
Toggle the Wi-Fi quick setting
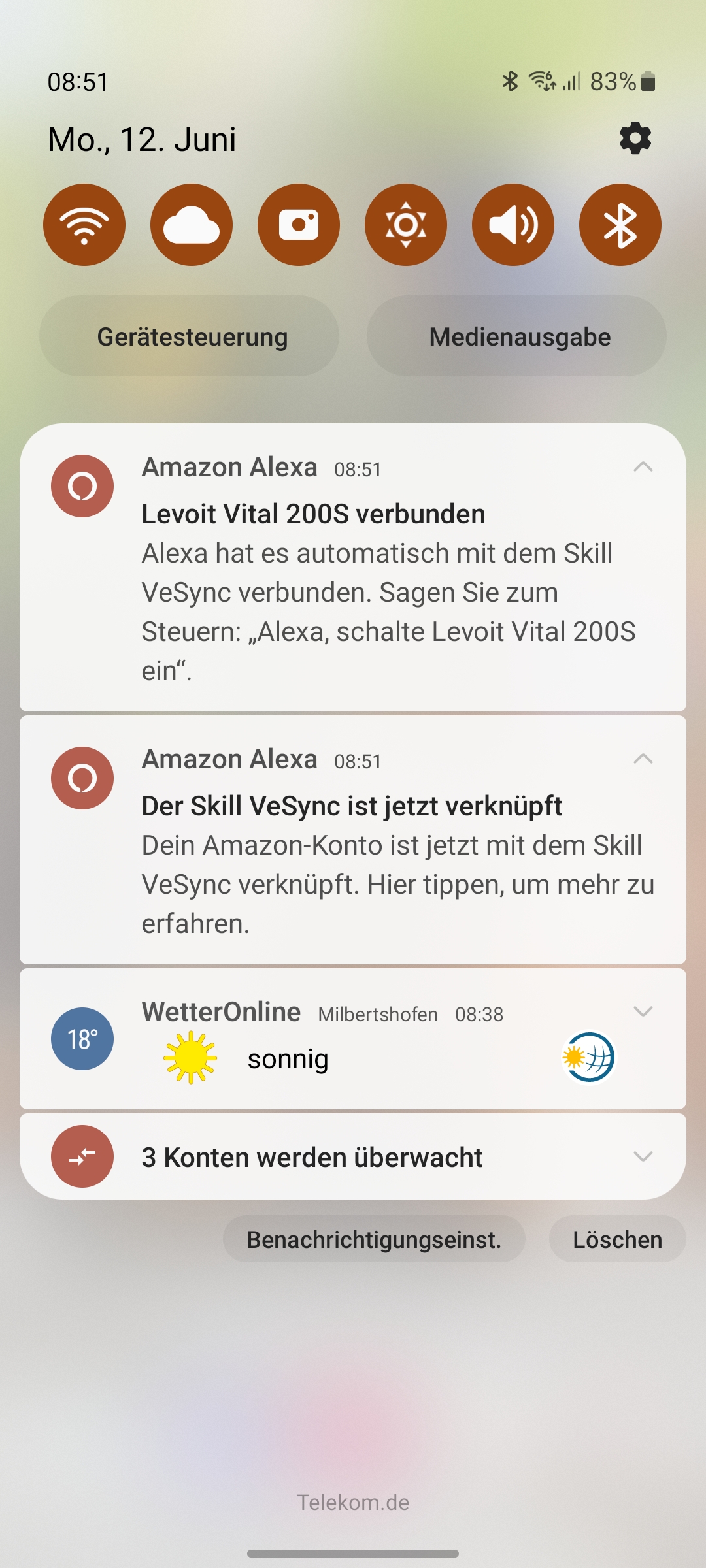(84, 225)
